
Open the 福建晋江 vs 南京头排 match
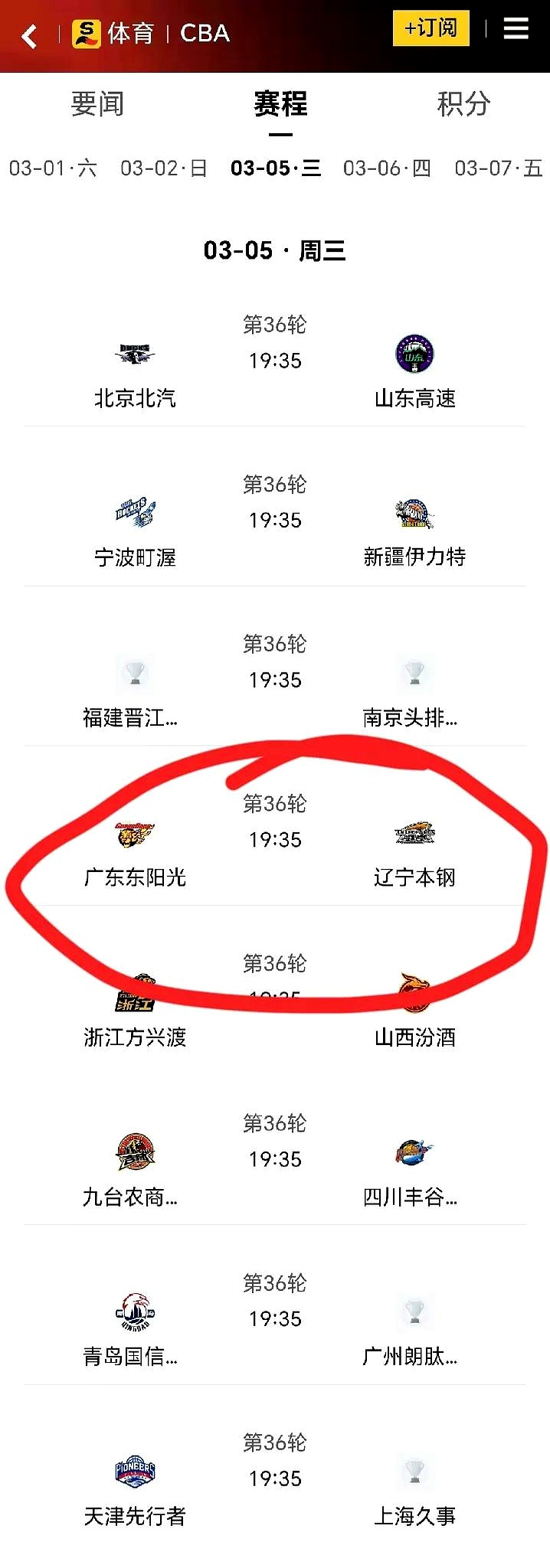tap(275, 680)
